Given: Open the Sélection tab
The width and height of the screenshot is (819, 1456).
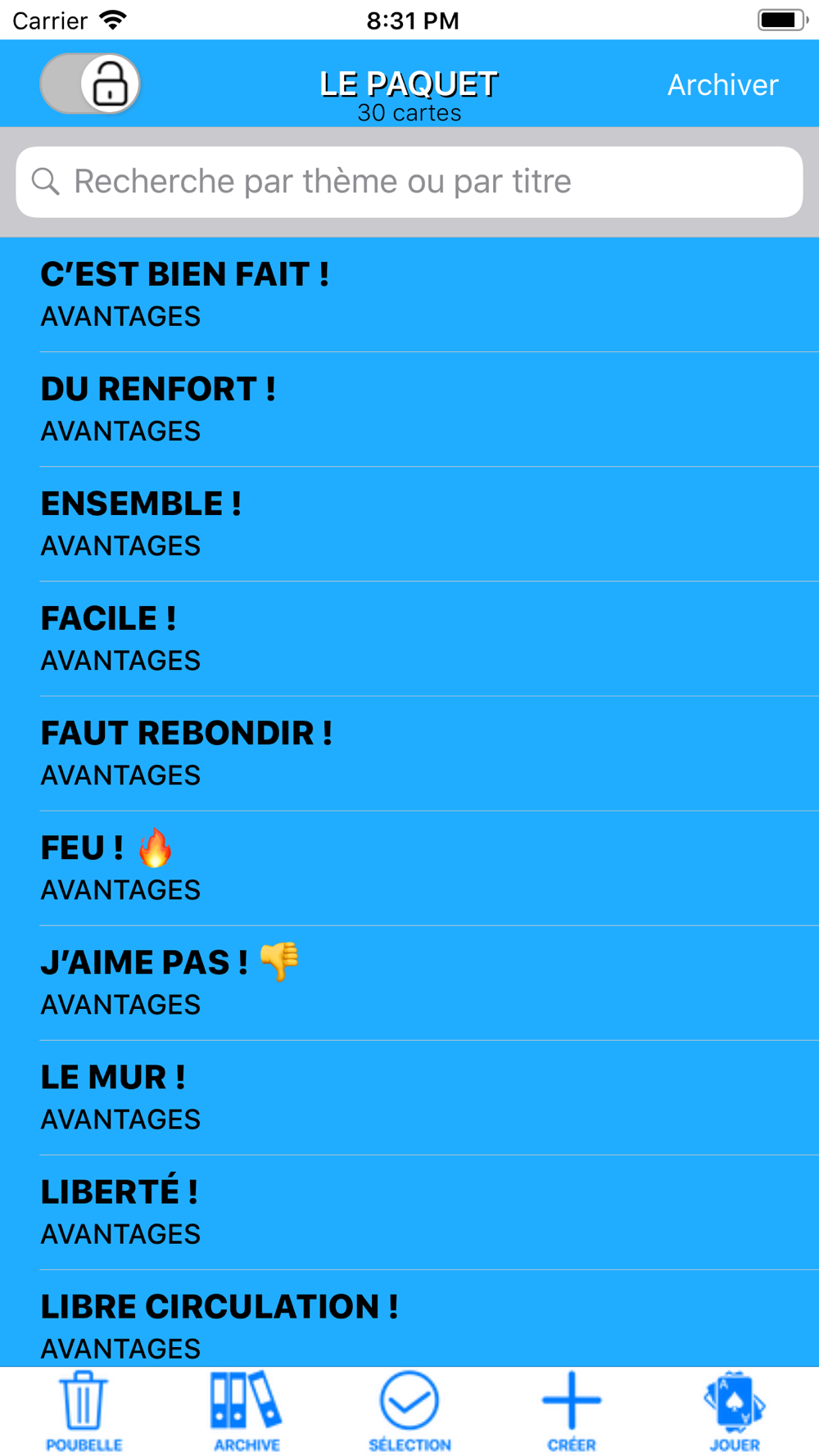Looking at the screenshot, I should (409, 1411).
